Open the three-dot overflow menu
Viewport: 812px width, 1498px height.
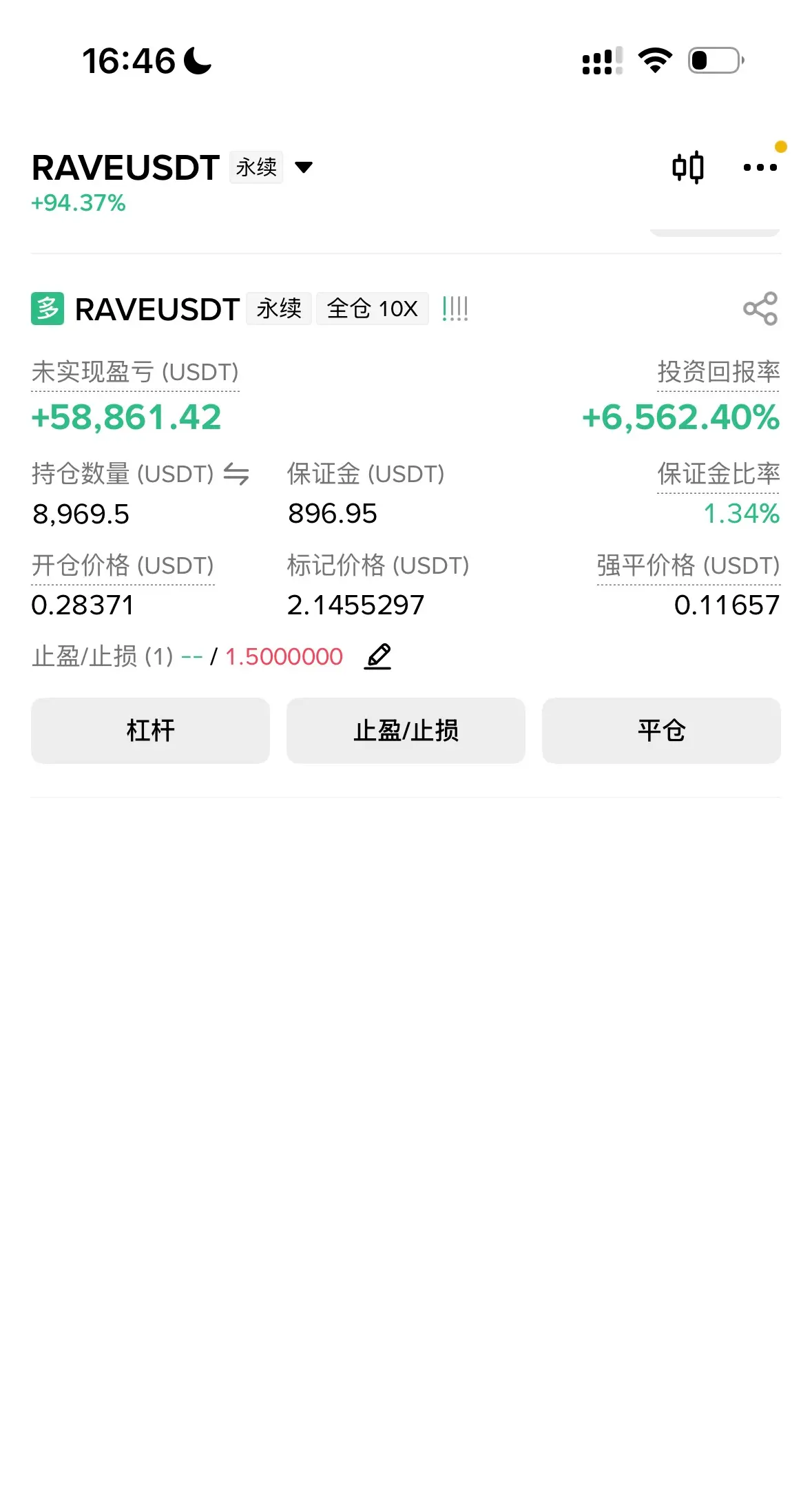(x=760, y=167)
